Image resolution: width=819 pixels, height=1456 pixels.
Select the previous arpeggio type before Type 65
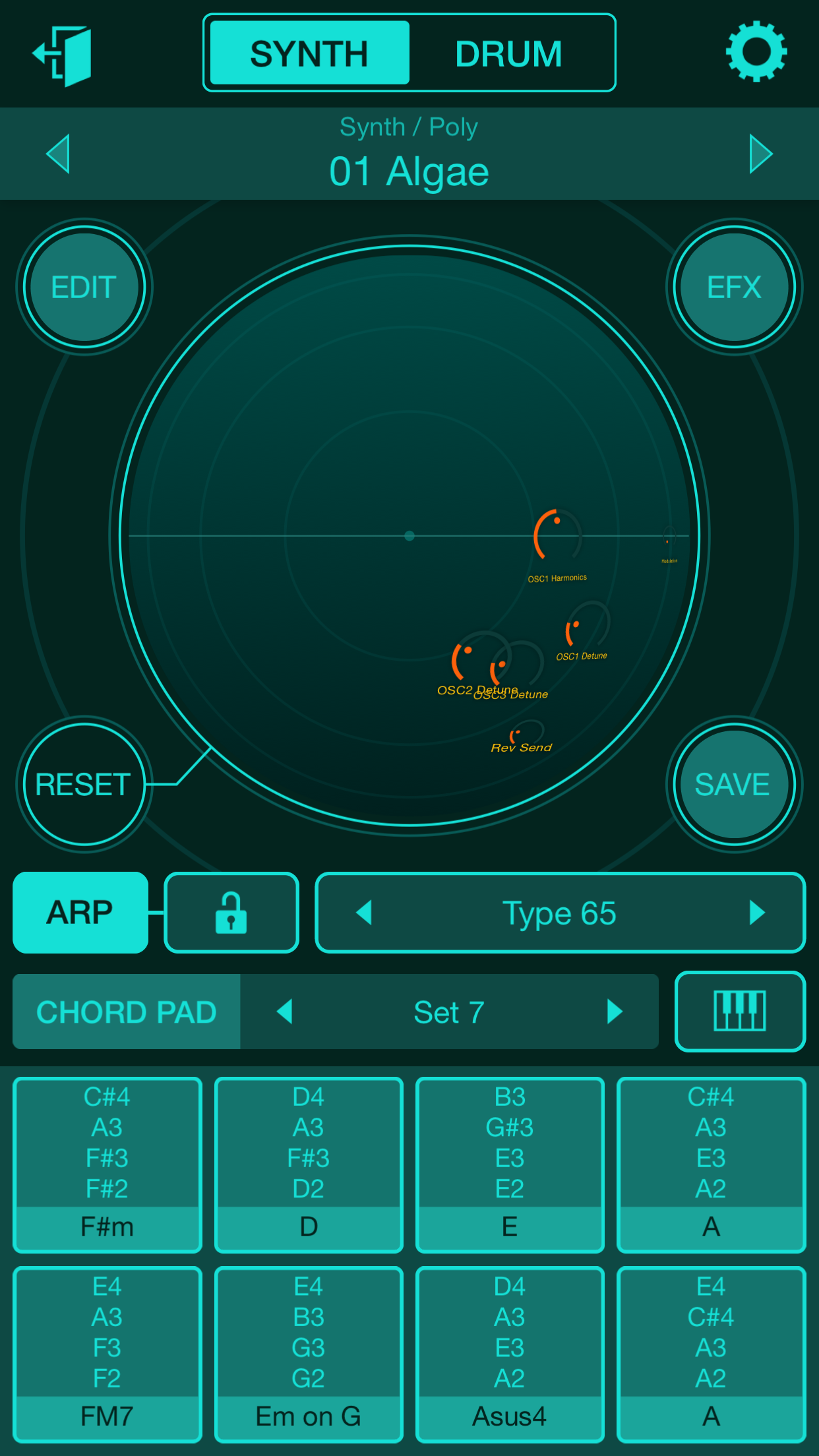(364, 913)
